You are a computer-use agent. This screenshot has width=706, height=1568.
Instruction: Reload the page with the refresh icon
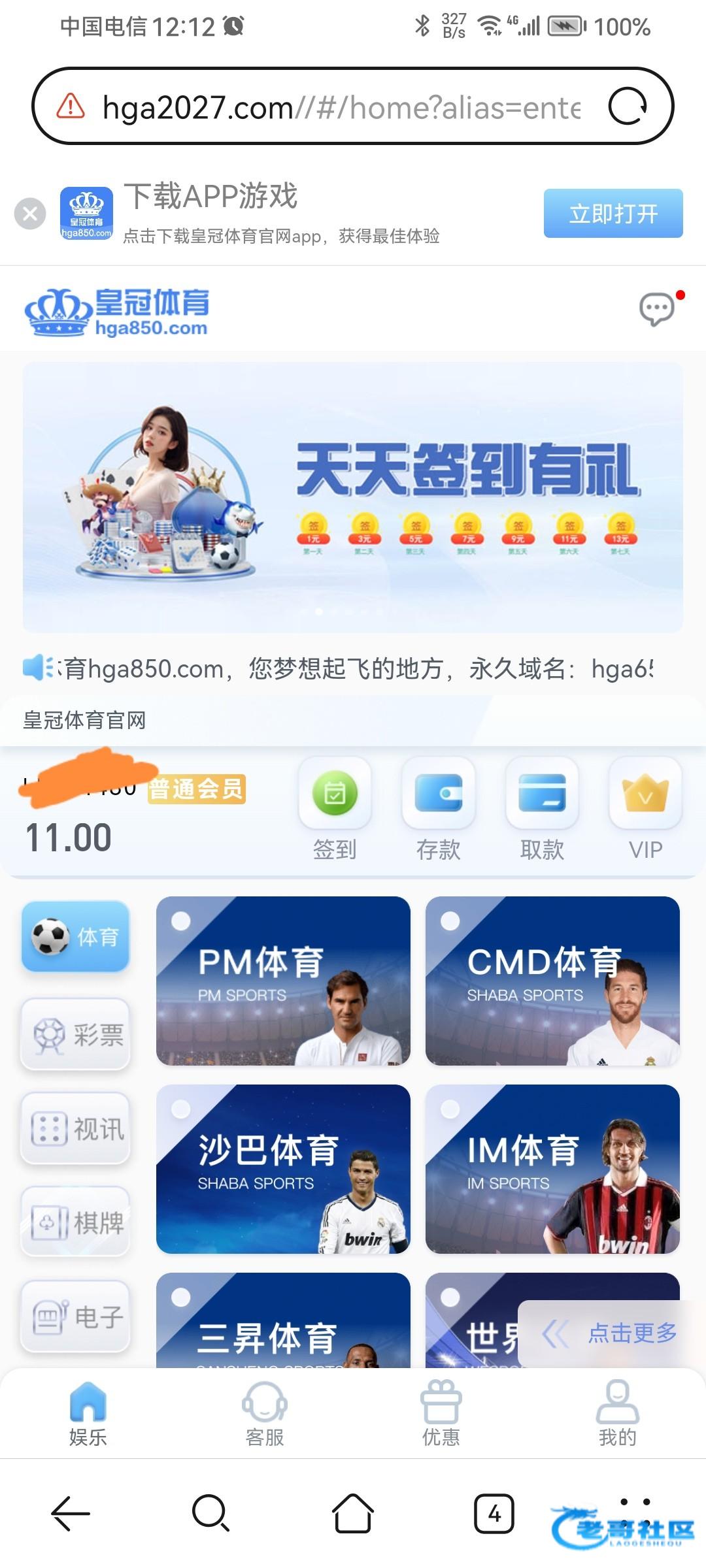pyautogui.click(x=627, y=106)
